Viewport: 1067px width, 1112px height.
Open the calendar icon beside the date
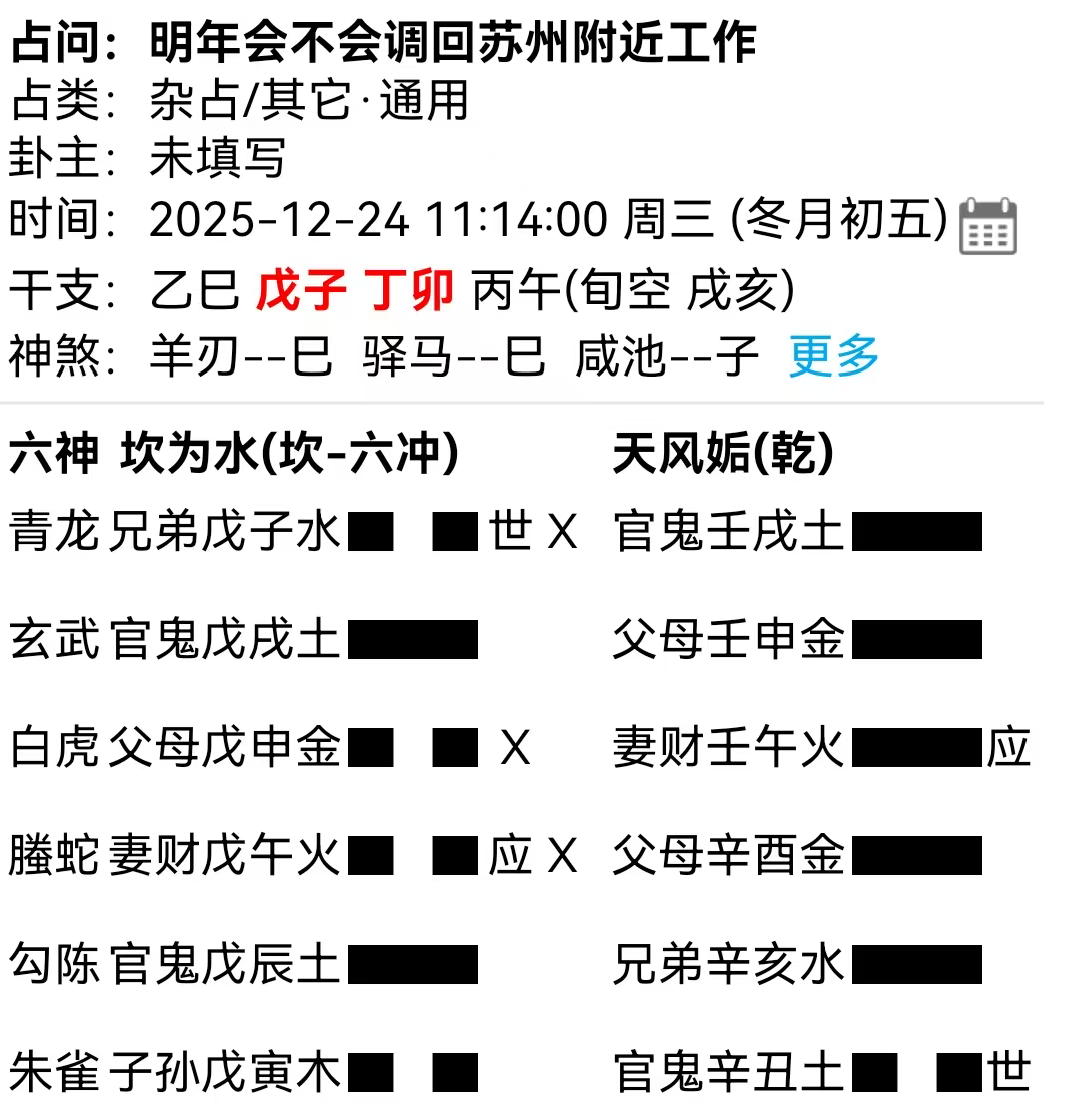(x=987, y=226)
